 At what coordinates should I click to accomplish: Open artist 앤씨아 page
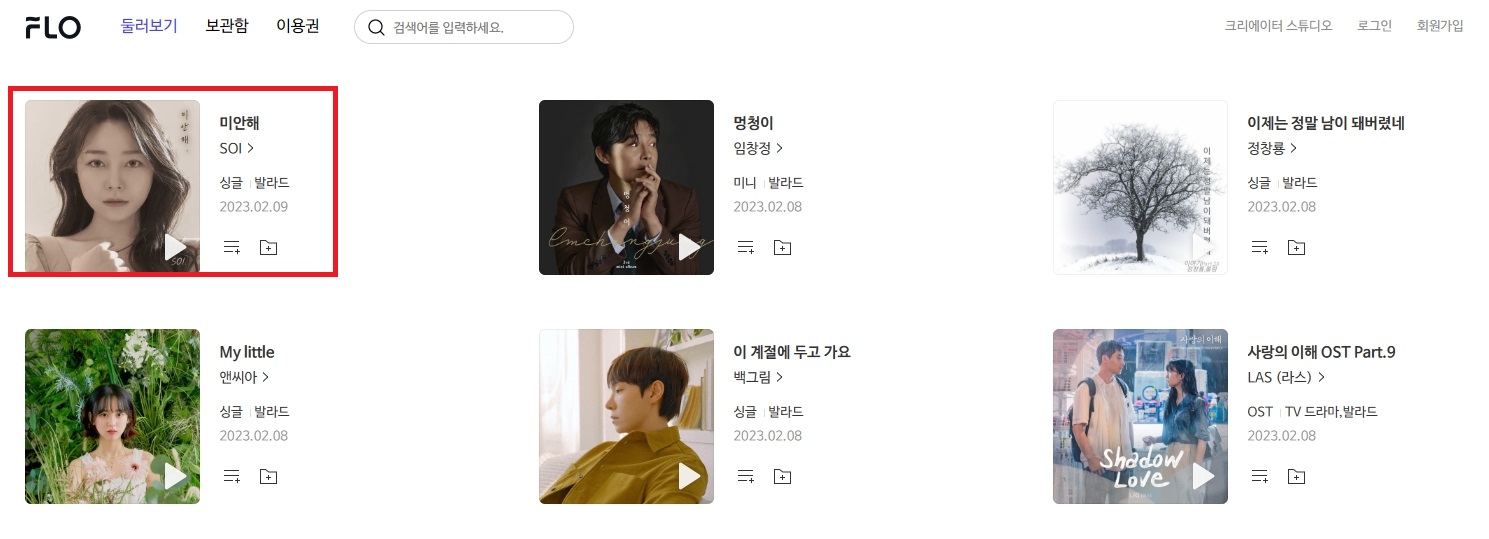point(244,378)
